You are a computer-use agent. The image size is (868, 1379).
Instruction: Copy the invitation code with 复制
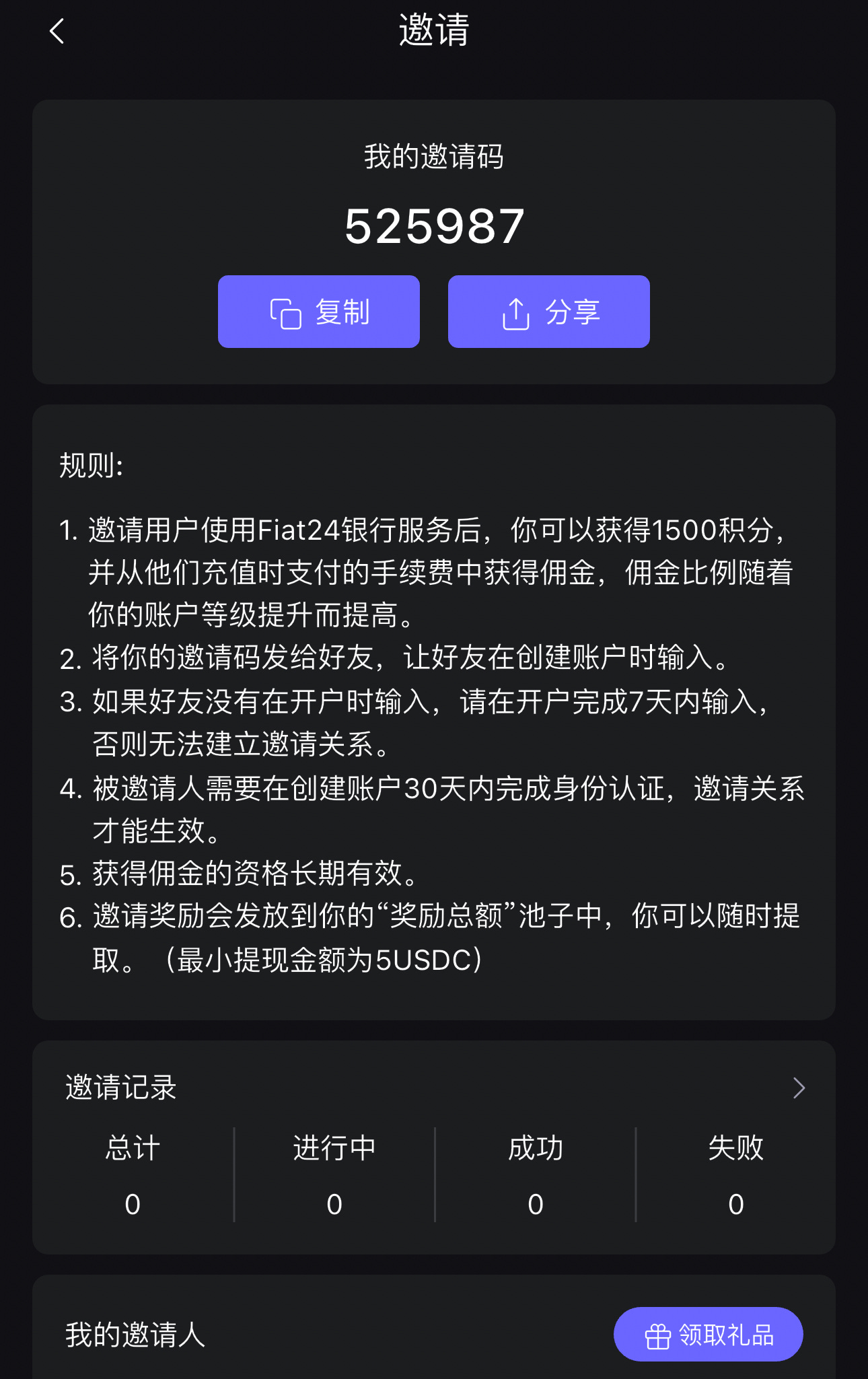click(x=319, y=312)
